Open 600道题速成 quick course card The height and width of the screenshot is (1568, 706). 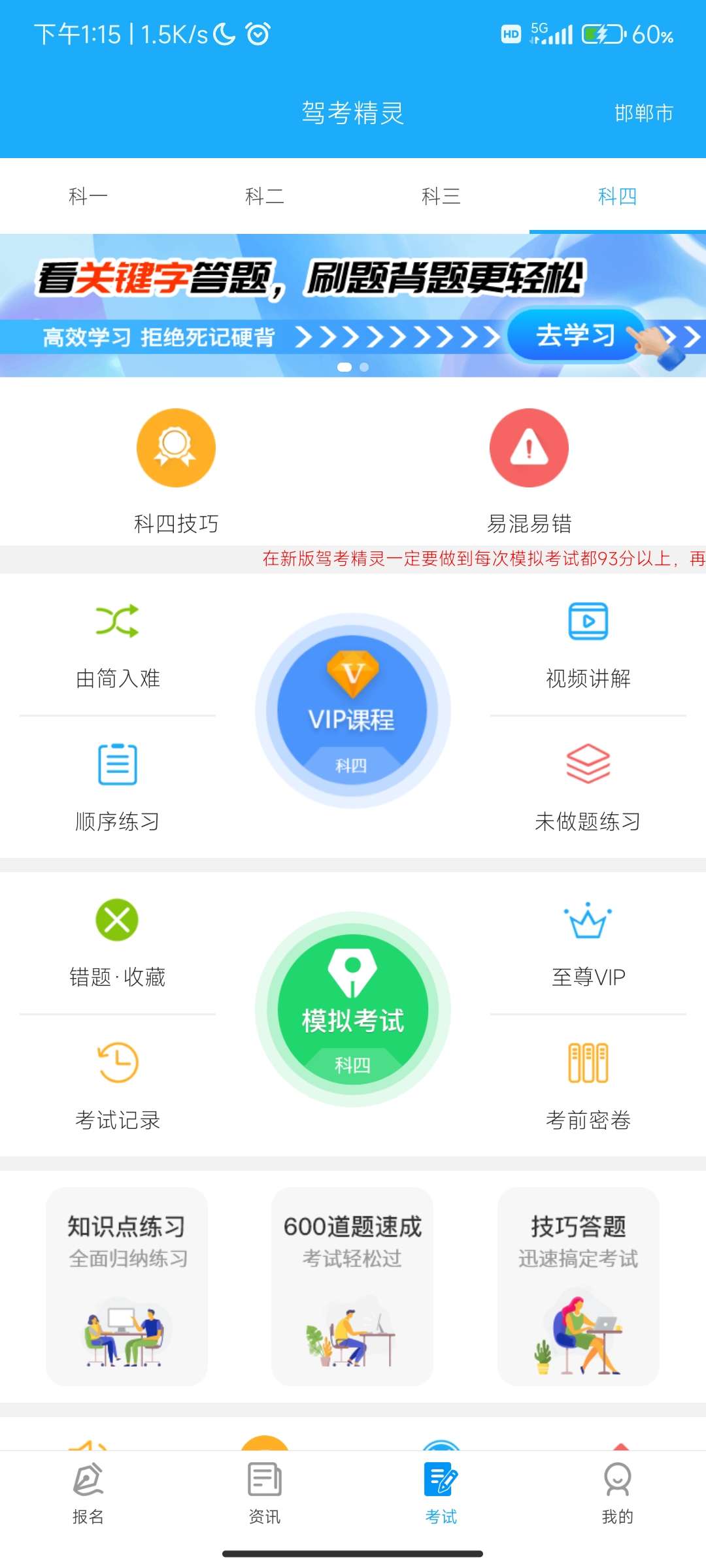coord(352,1287)
